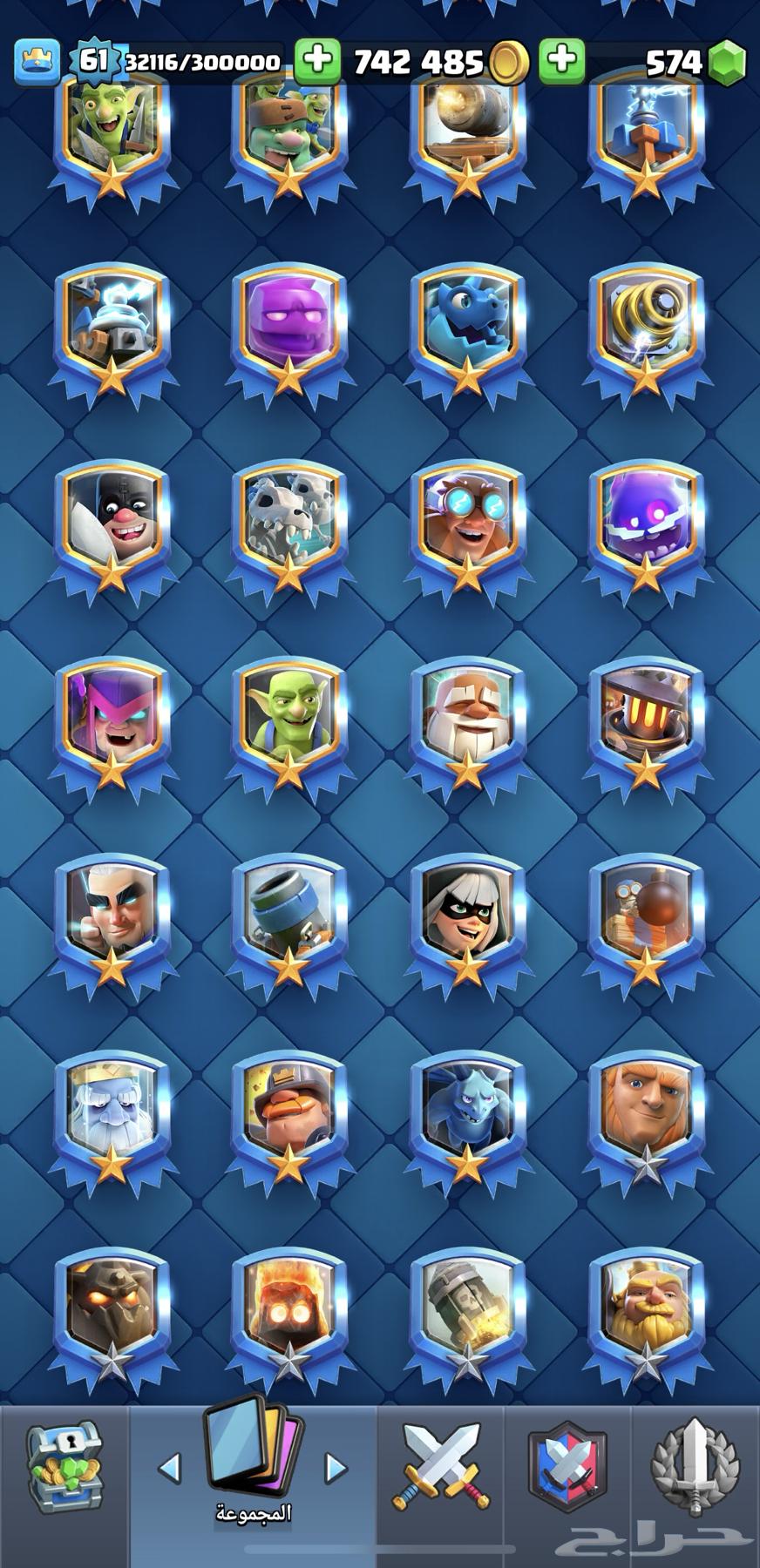The width and height of the screenshot is (760, 1568).
Task: Open the clan shield tab
Action: point(567,1468)
